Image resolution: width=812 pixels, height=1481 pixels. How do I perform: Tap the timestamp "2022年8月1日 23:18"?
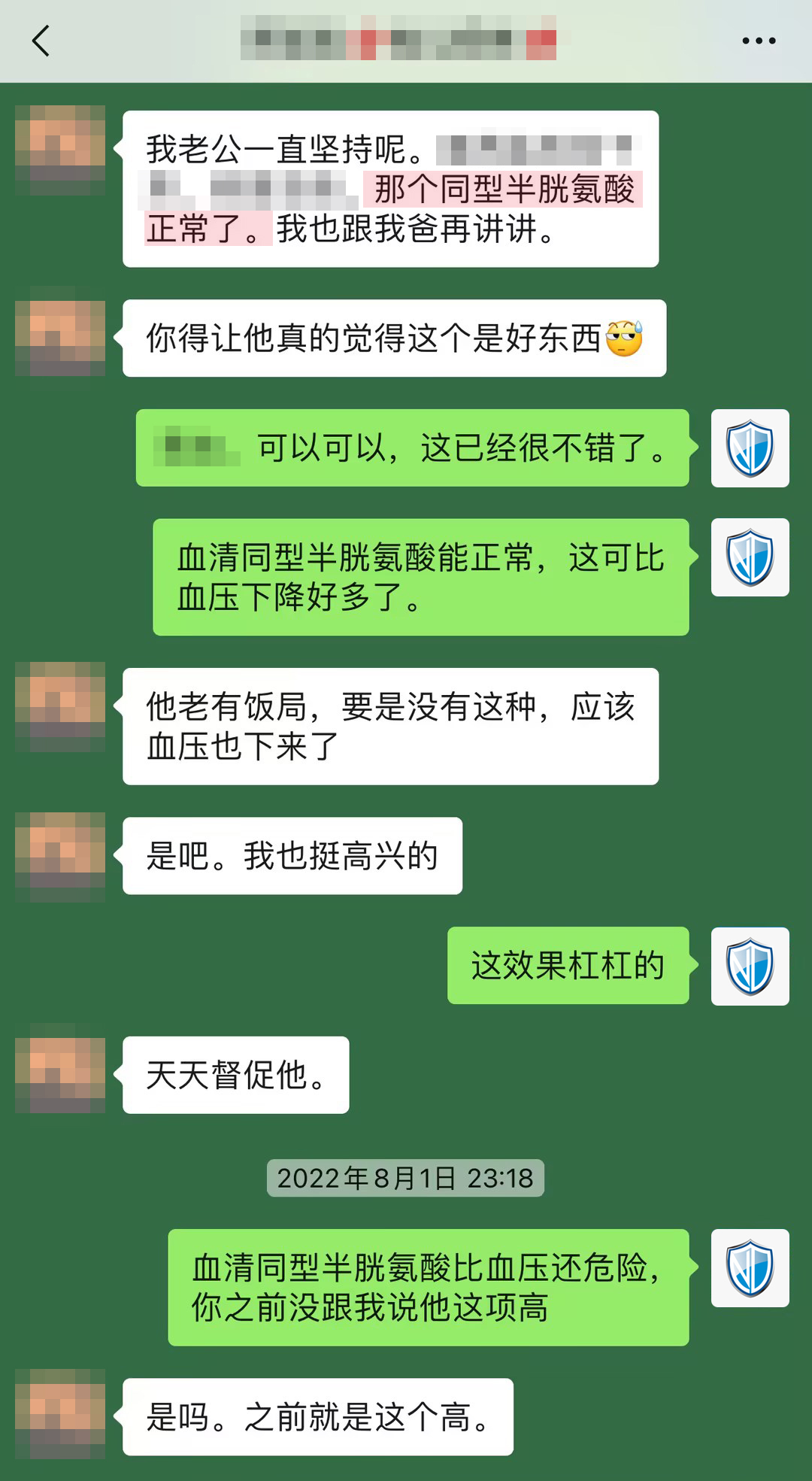[406, 1179]
